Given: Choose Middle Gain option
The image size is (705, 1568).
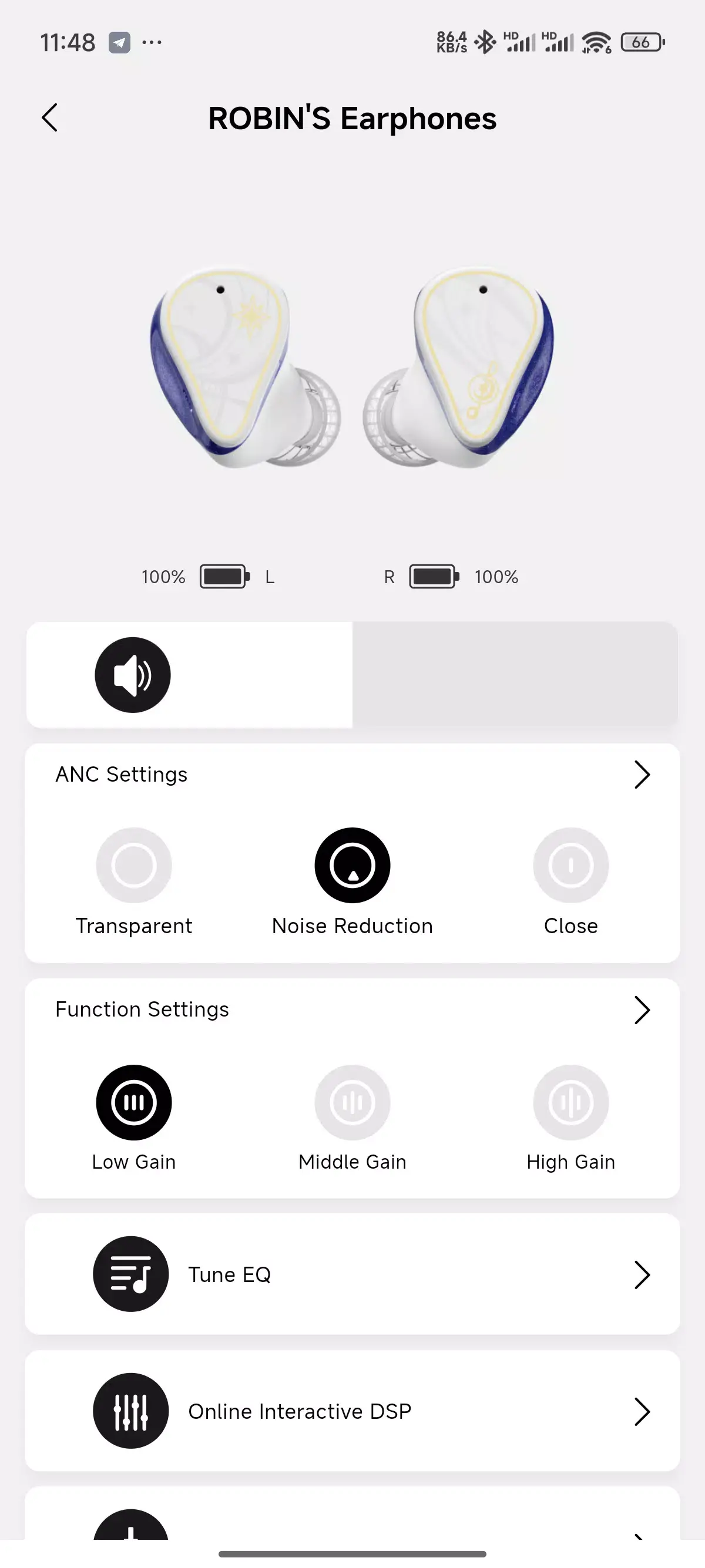Looking at the screenshot, I should (x=352, y=1102).
